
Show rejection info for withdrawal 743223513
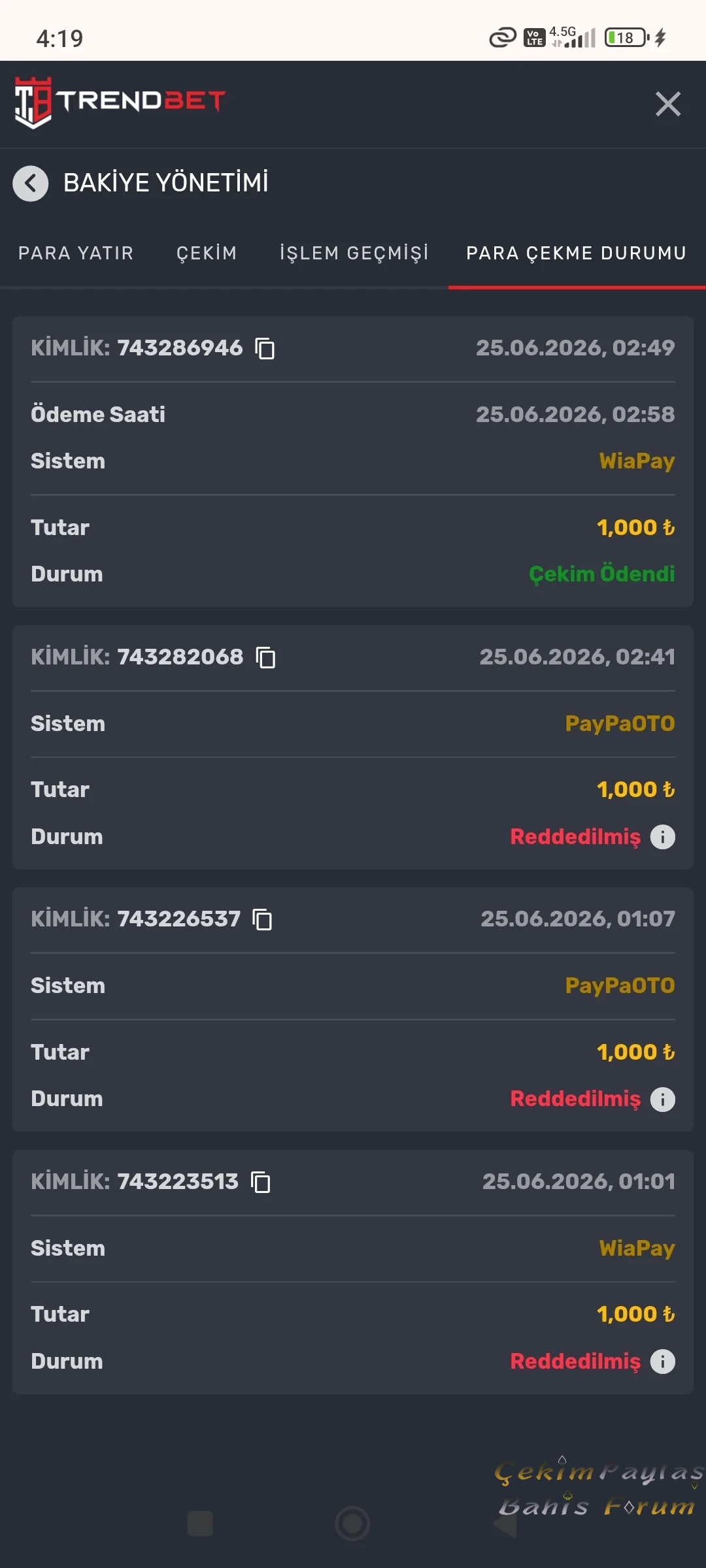point(663,1362)
